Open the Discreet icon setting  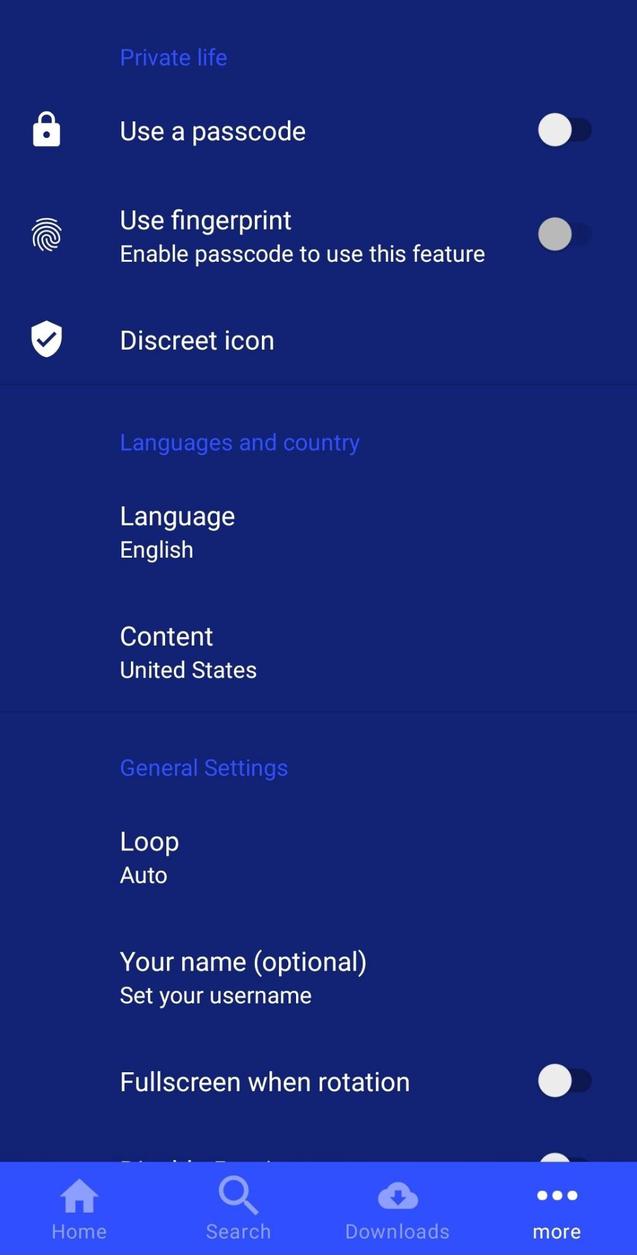click(318, 340)
